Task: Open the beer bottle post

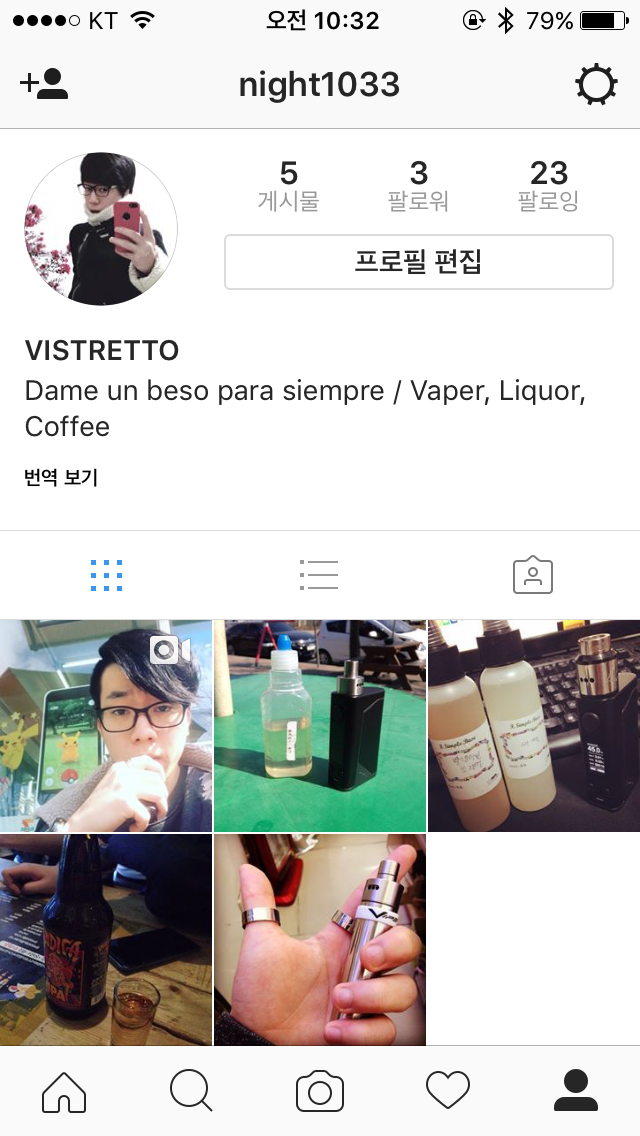Action: coord(105,940)
